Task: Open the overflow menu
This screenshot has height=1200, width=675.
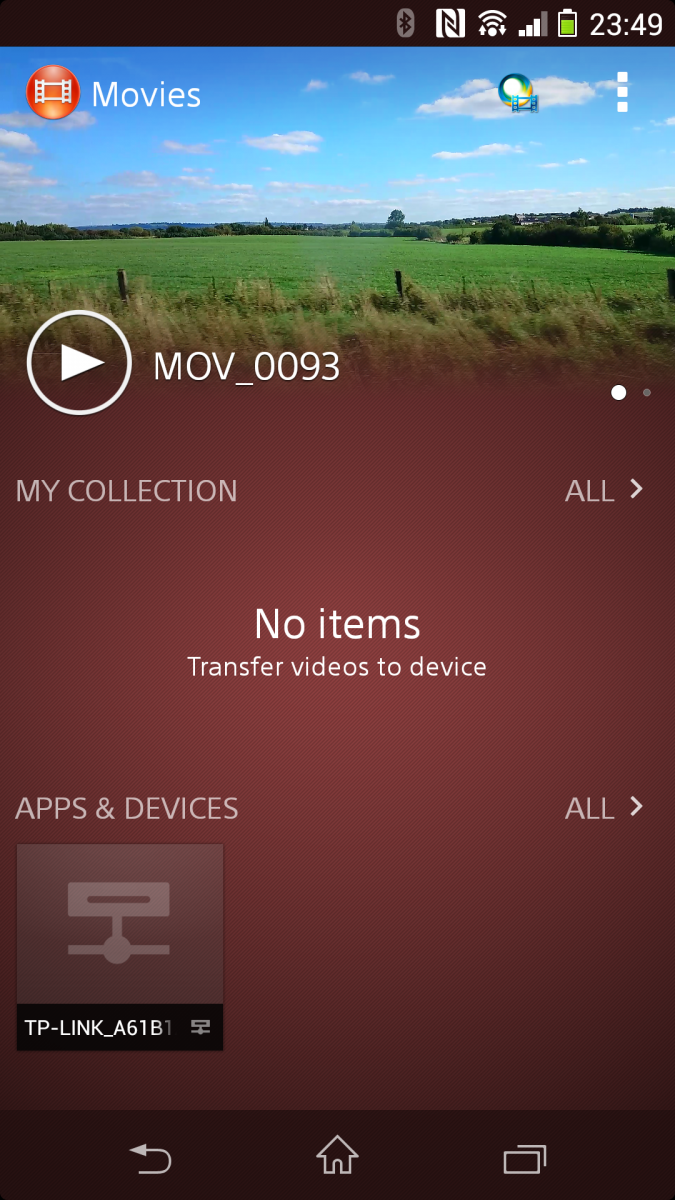Action: click(622, 92)
